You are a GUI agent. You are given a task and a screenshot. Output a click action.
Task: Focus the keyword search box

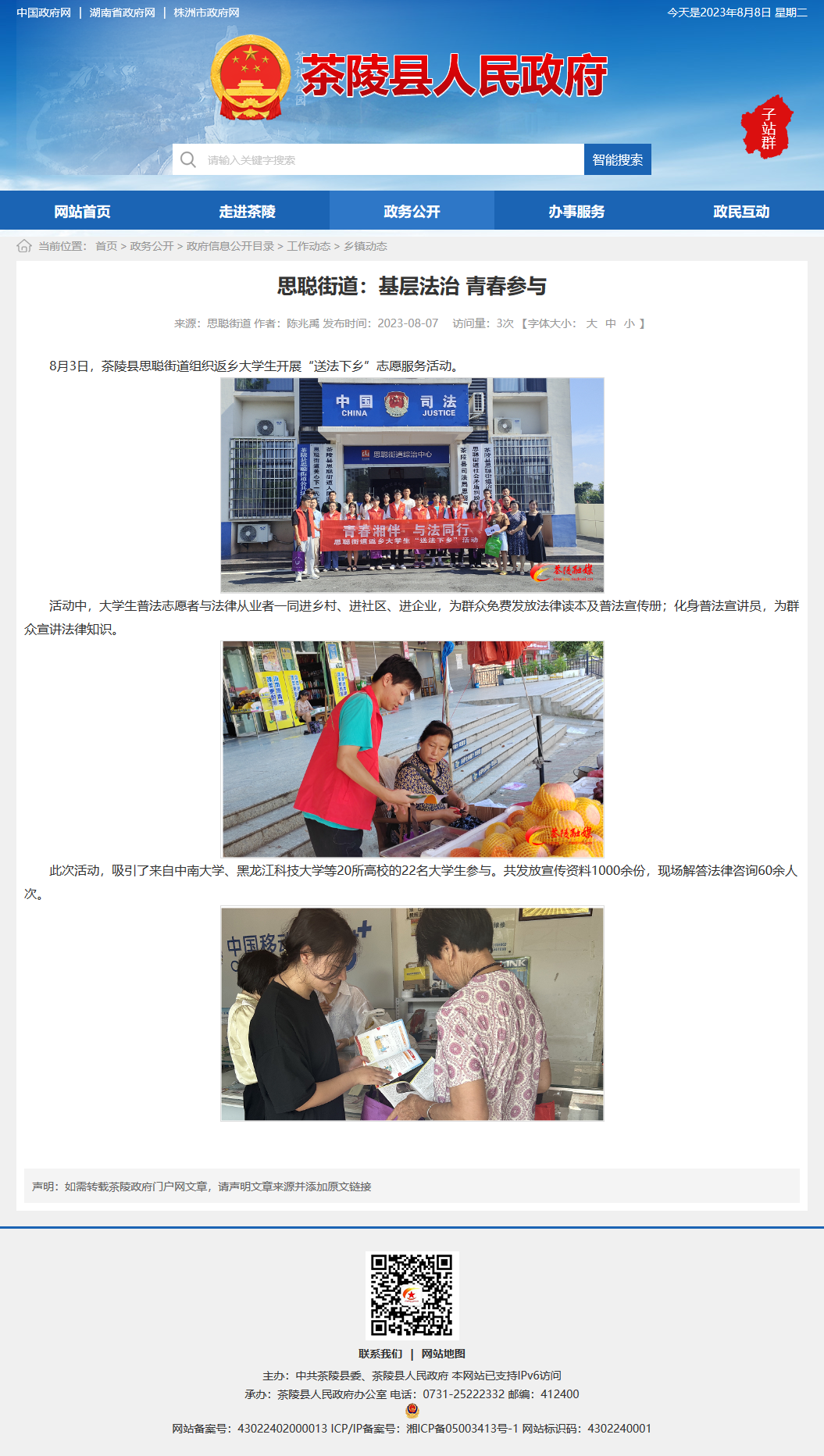(378, 159)
